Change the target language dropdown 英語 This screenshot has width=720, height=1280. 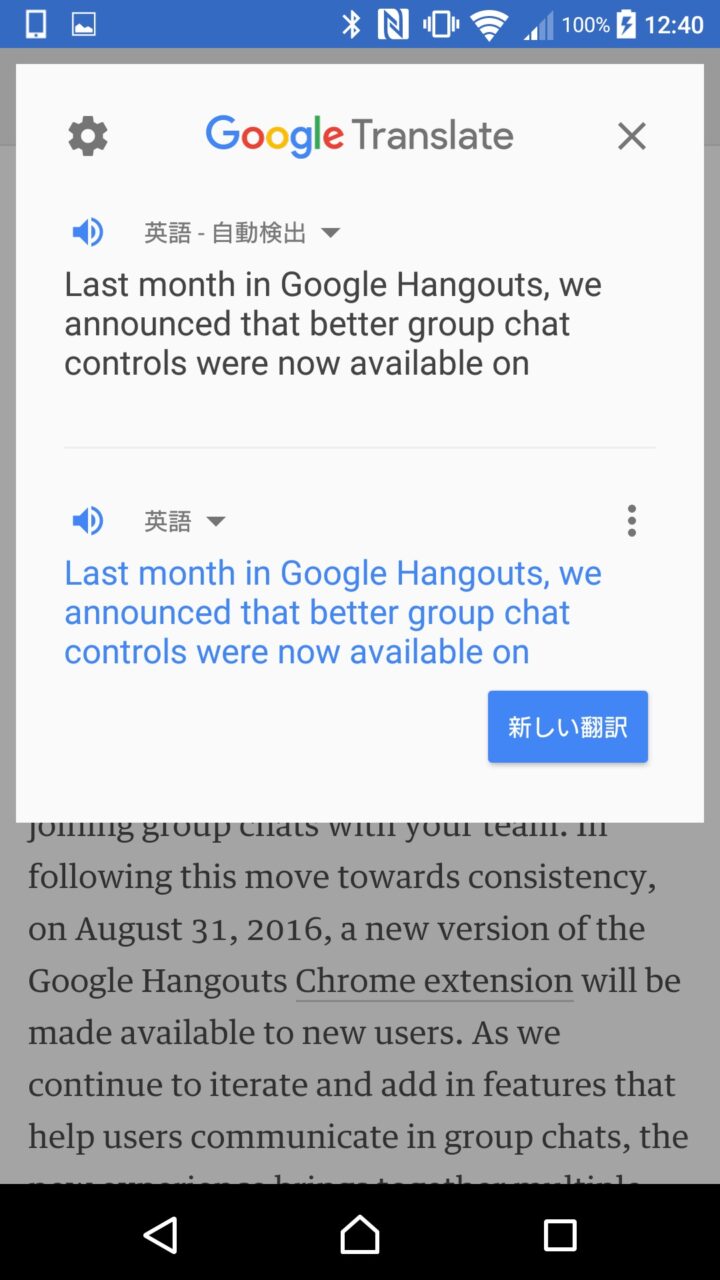[186, 521]
